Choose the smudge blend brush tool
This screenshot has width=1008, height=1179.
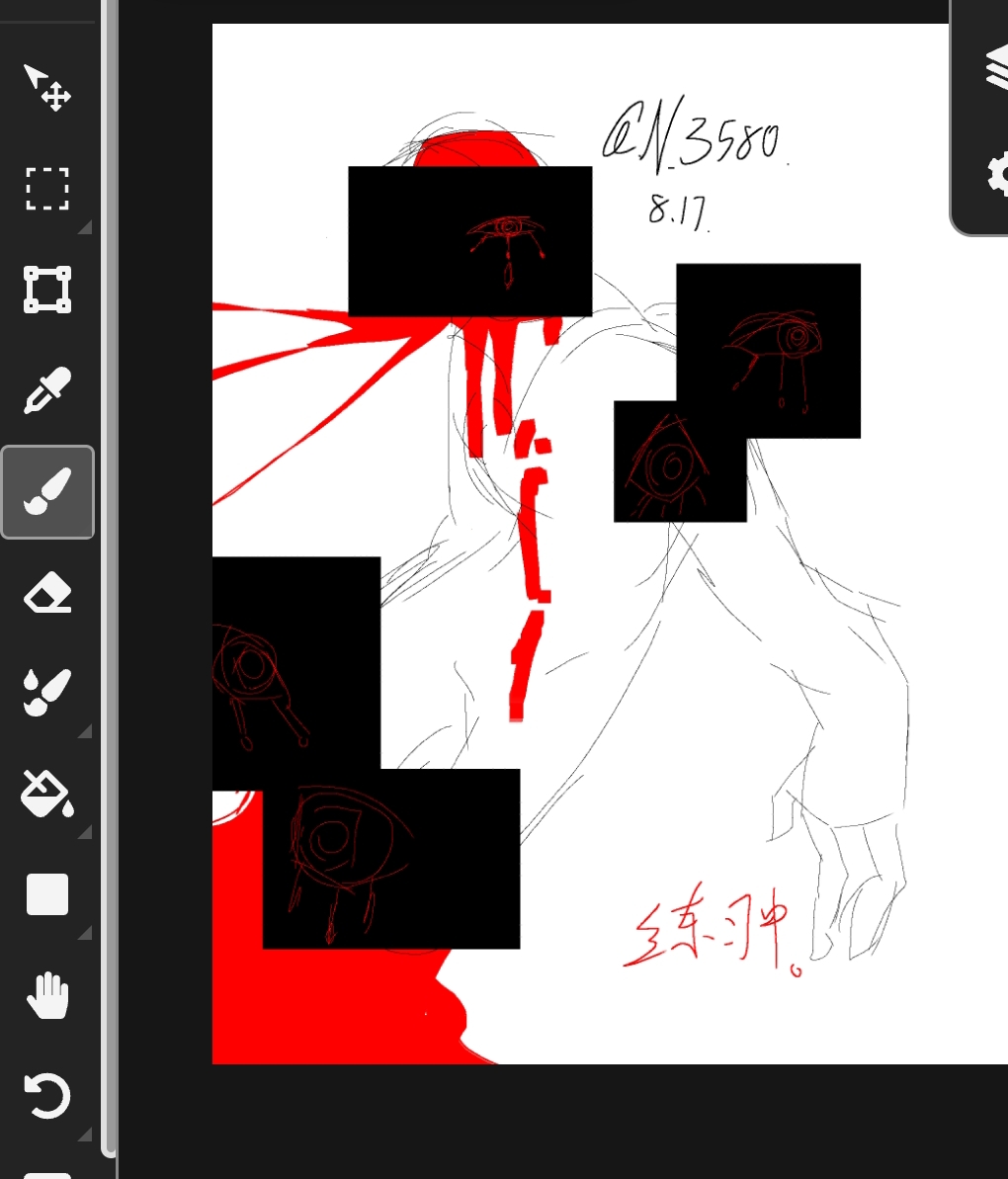tap(47, 693)
